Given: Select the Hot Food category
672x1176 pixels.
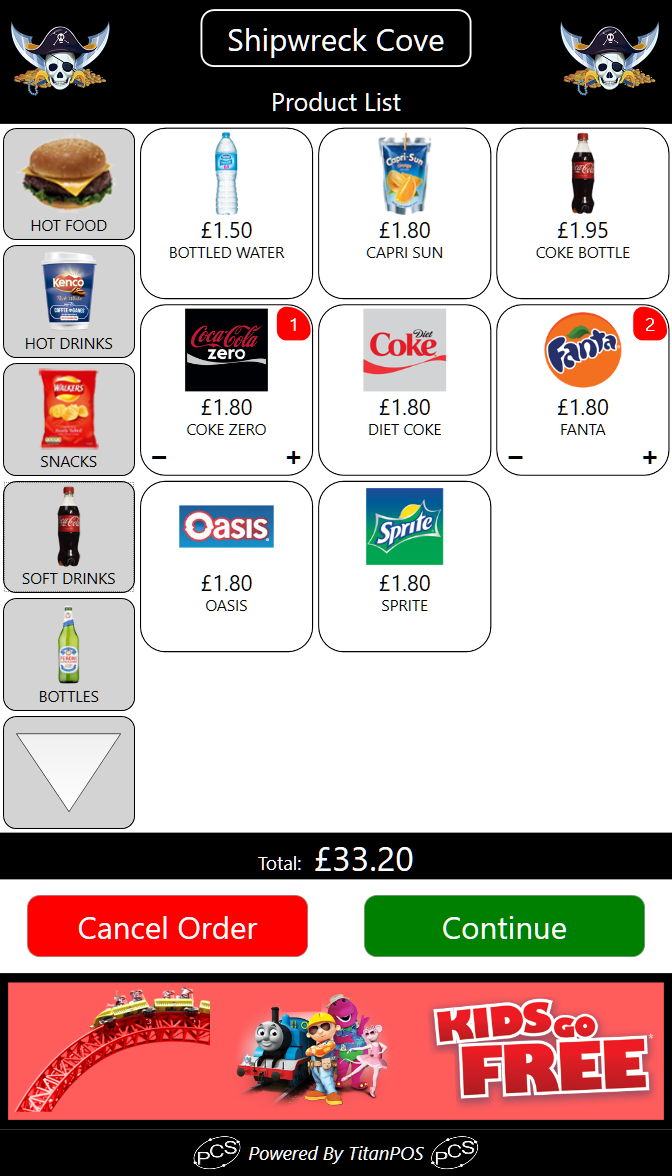Looking at the screenshot, I should click(x=69, y=184).
